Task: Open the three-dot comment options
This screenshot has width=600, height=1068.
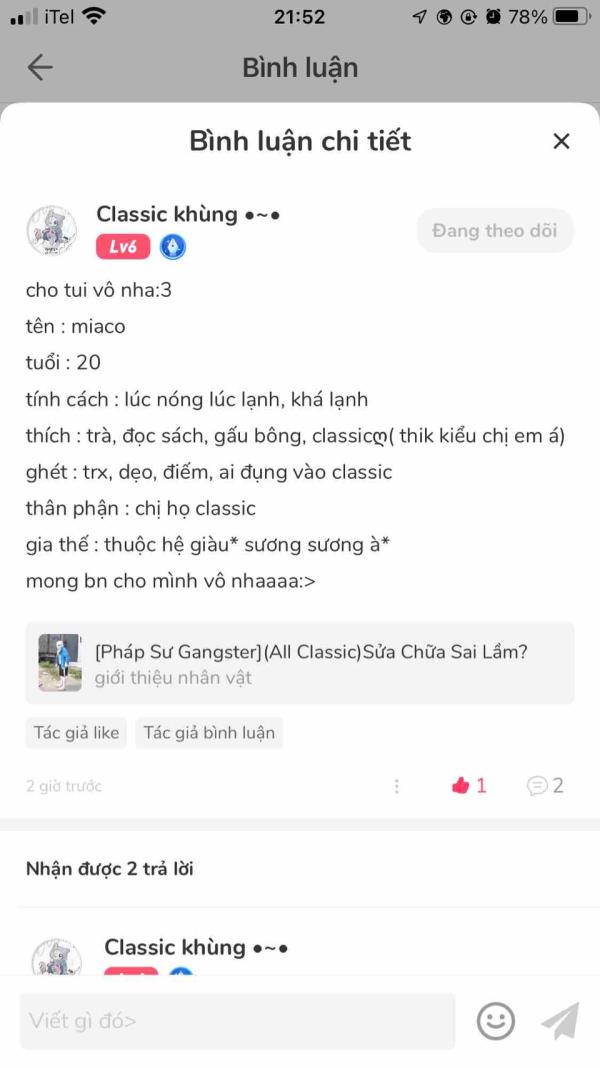Action: pyautogui.click(x=397, y=786)
